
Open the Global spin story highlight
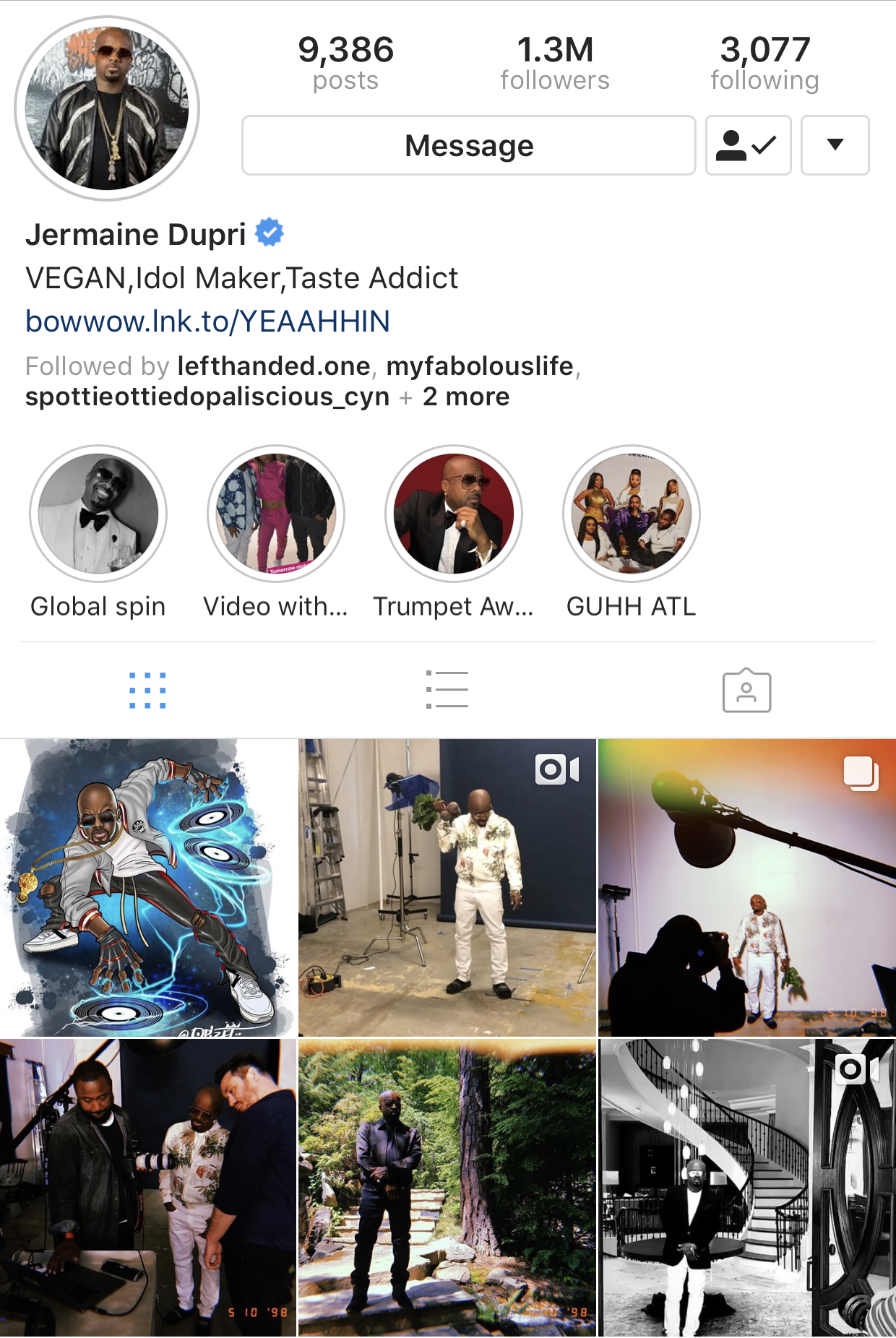(x=98, y=514)
